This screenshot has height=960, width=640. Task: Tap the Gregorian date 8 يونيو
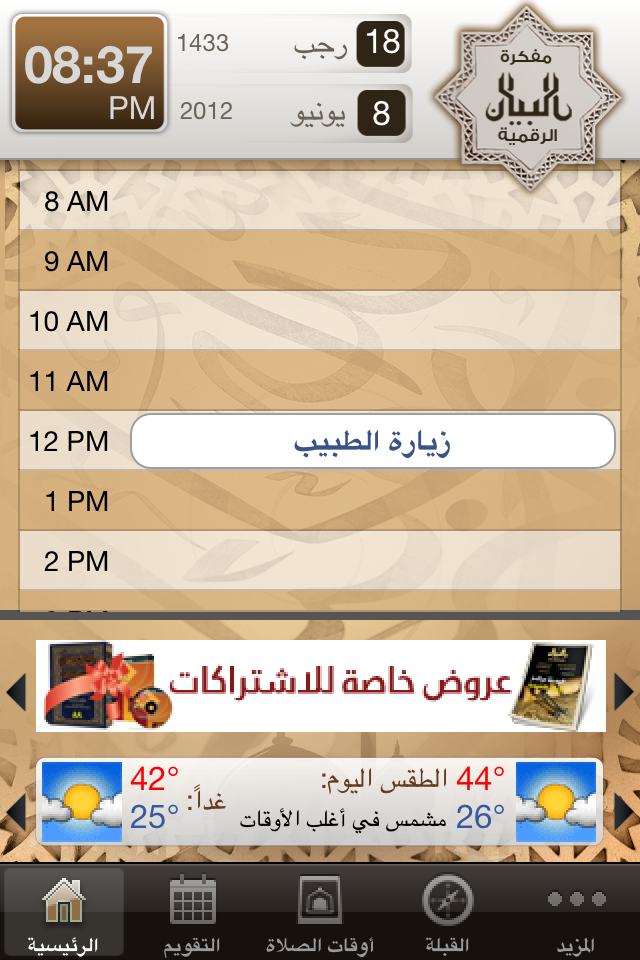(x=342, y=113)
